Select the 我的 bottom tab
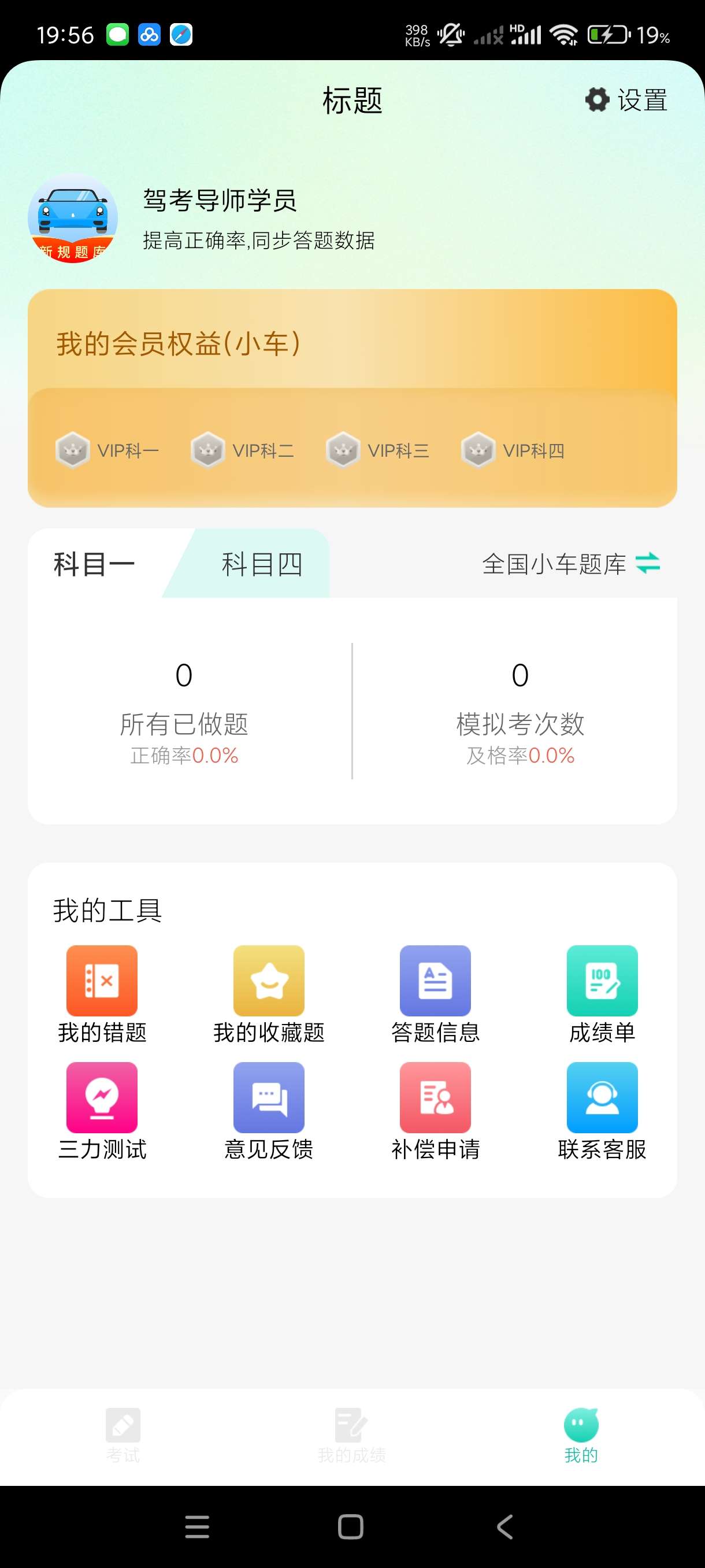This screenshot has width=705, height=1568. point(581,1435)
